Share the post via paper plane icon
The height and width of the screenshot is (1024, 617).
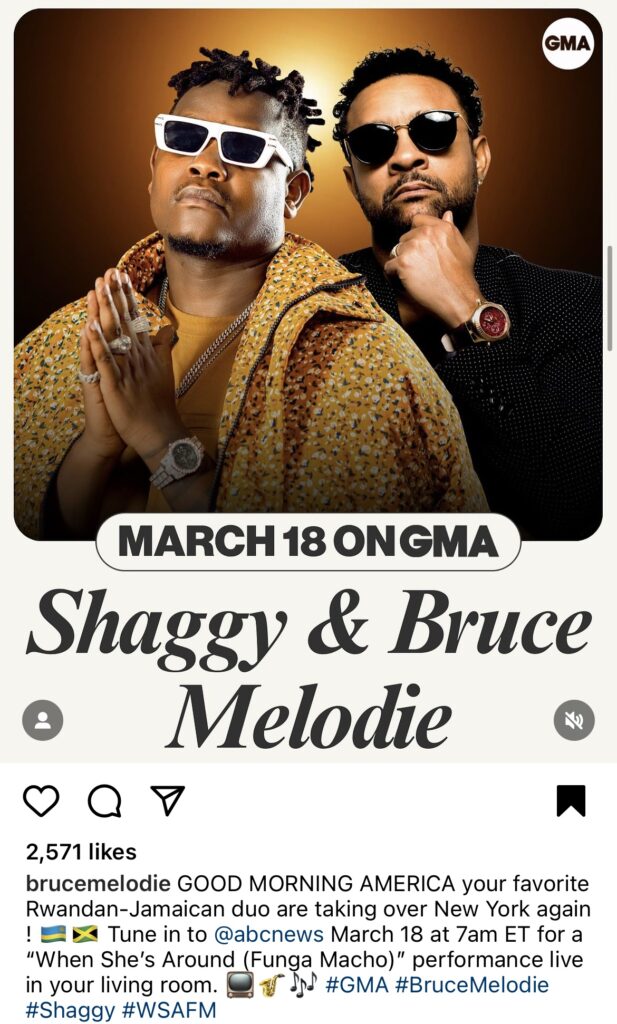[167, 800]
